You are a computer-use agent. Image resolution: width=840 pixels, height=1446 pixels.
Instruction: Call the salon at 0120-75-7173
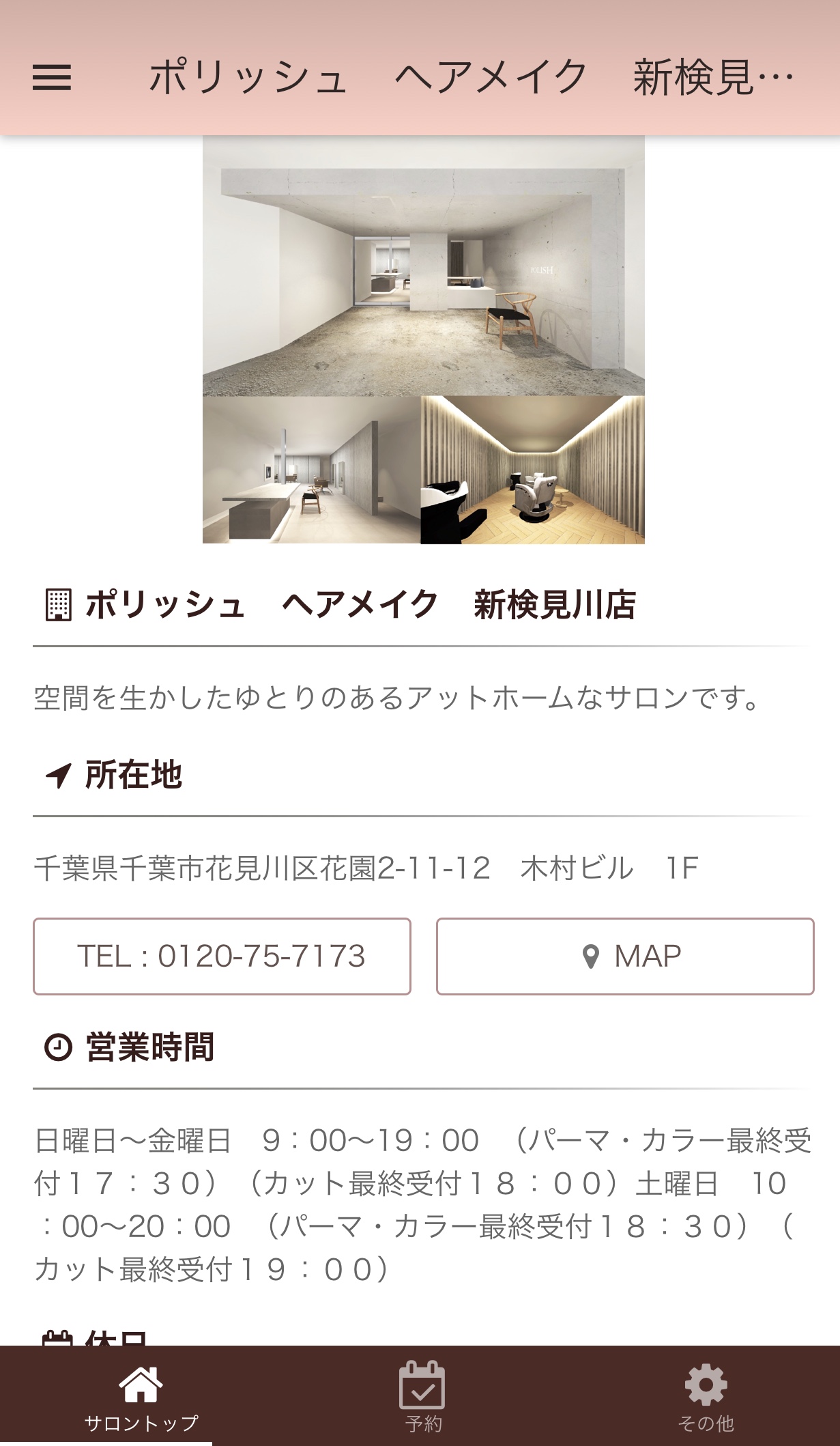222,956
